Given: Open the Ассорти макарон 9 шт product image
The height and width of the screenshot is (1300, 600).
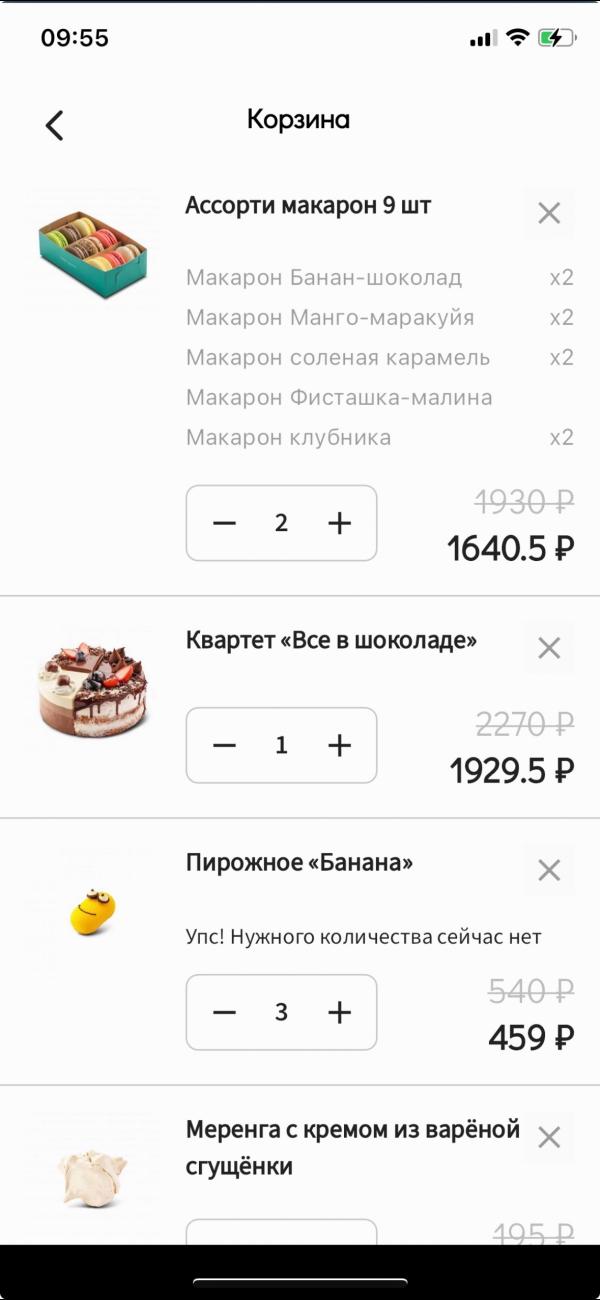Looking at the screenshot, I should coord(92,245).
